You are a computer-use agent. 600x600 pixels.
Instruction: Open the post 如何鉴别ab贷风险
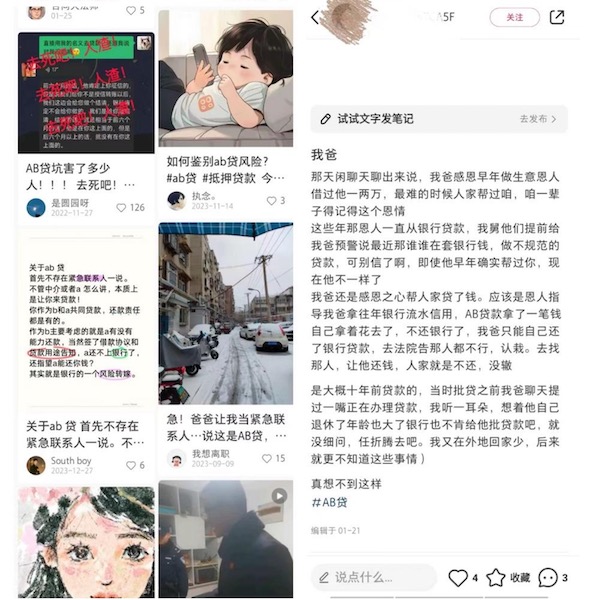point(225,168)
